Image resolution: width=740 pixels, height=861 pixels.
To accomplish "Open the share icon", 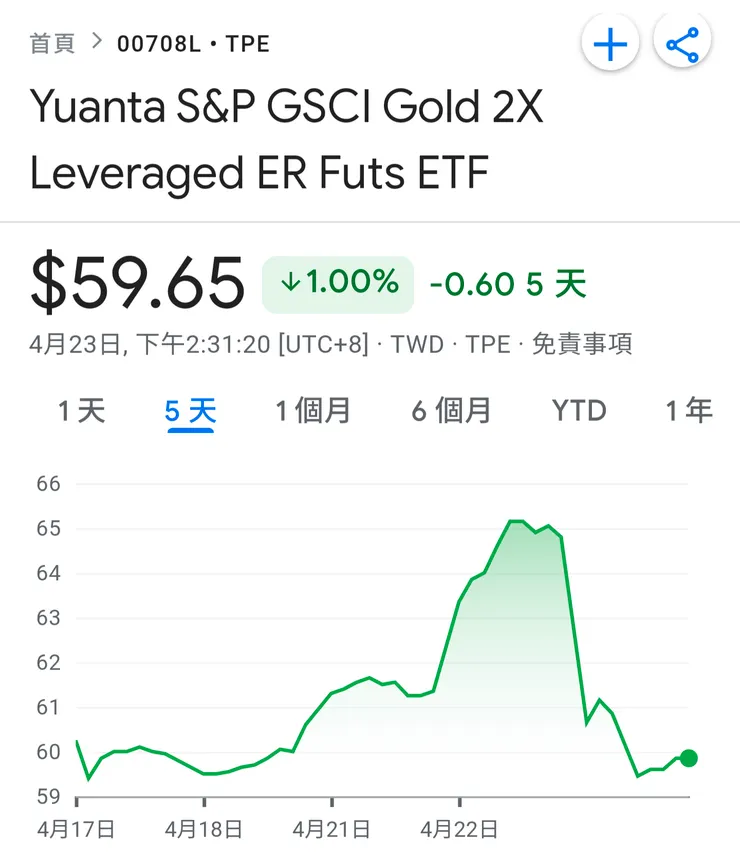I will [682, 43].
